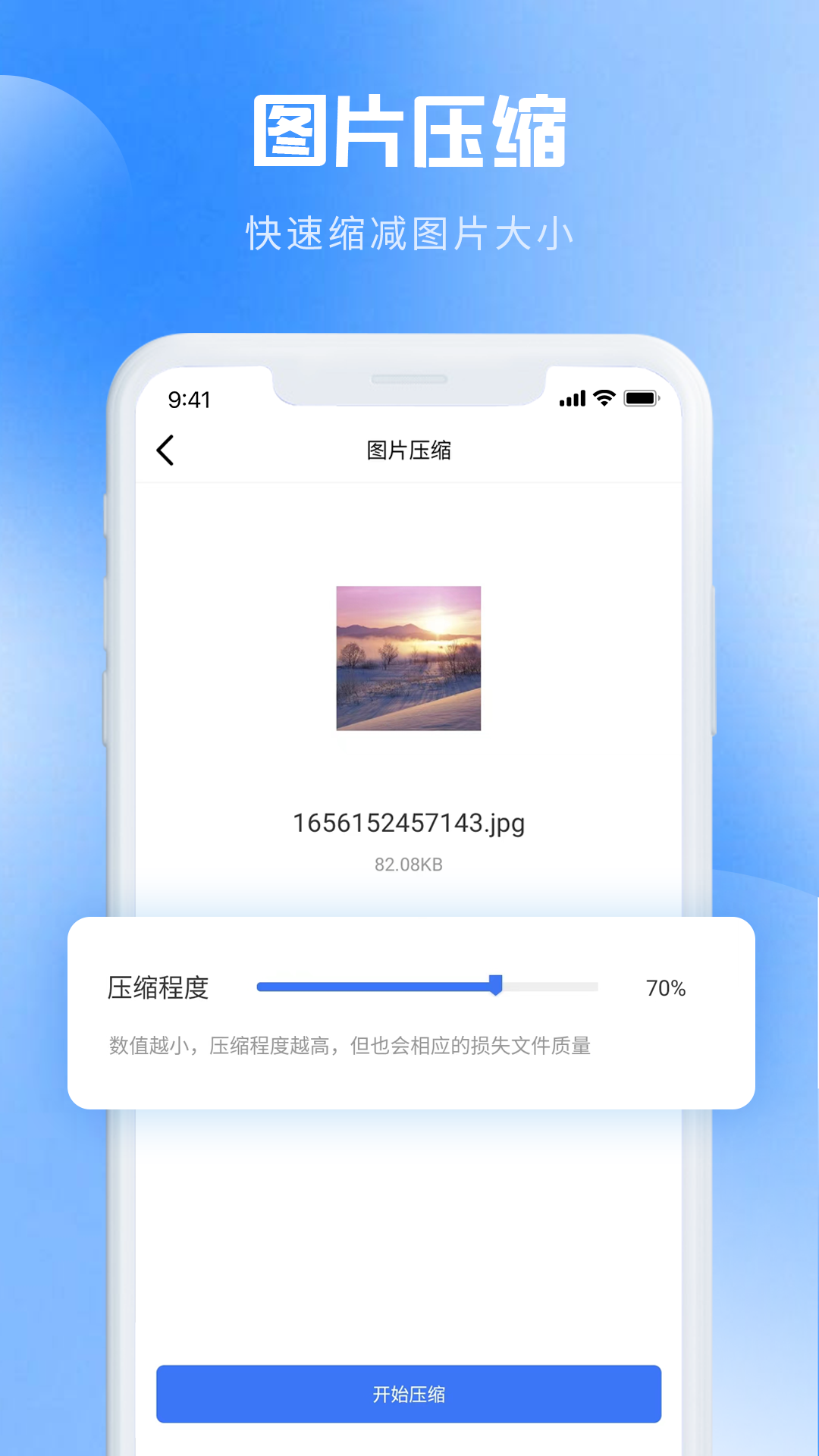This screenshot has width=819, height=1456.
Task: Click the back arrow on navigation bar
Action: 165,450
